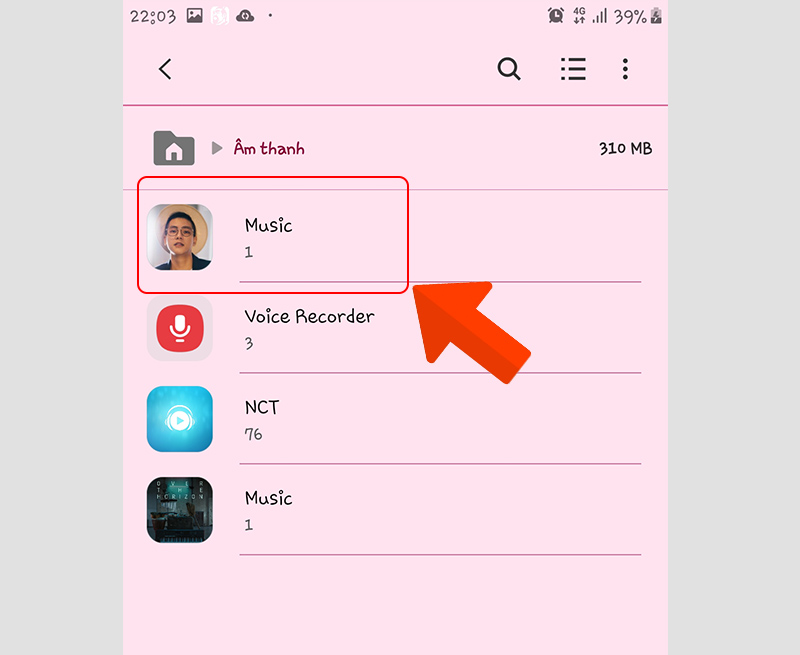Open search in the file manager

click(509, 69)
